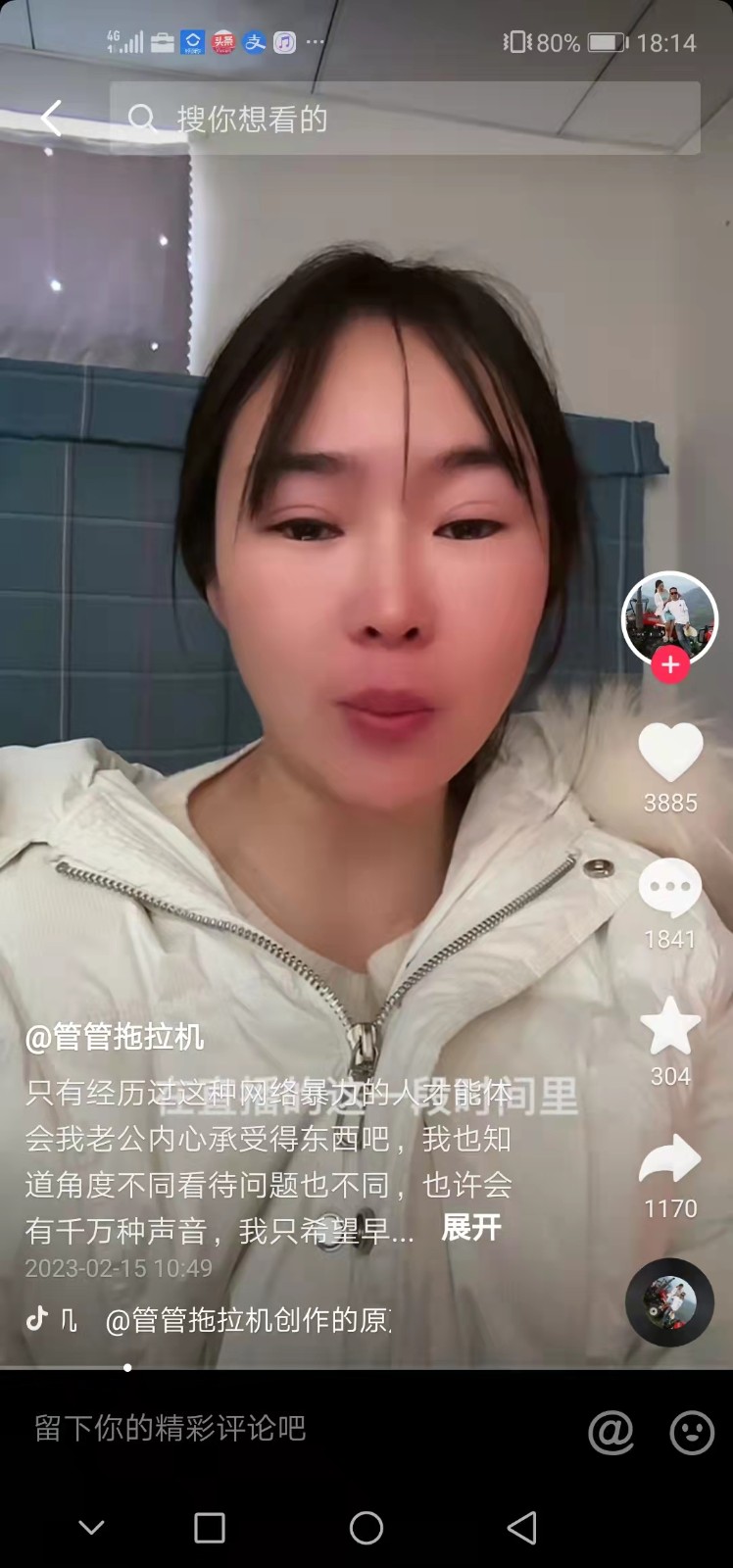Open the creator's avatar profile
733x1568 pixels.
click(x=670, y=618)
